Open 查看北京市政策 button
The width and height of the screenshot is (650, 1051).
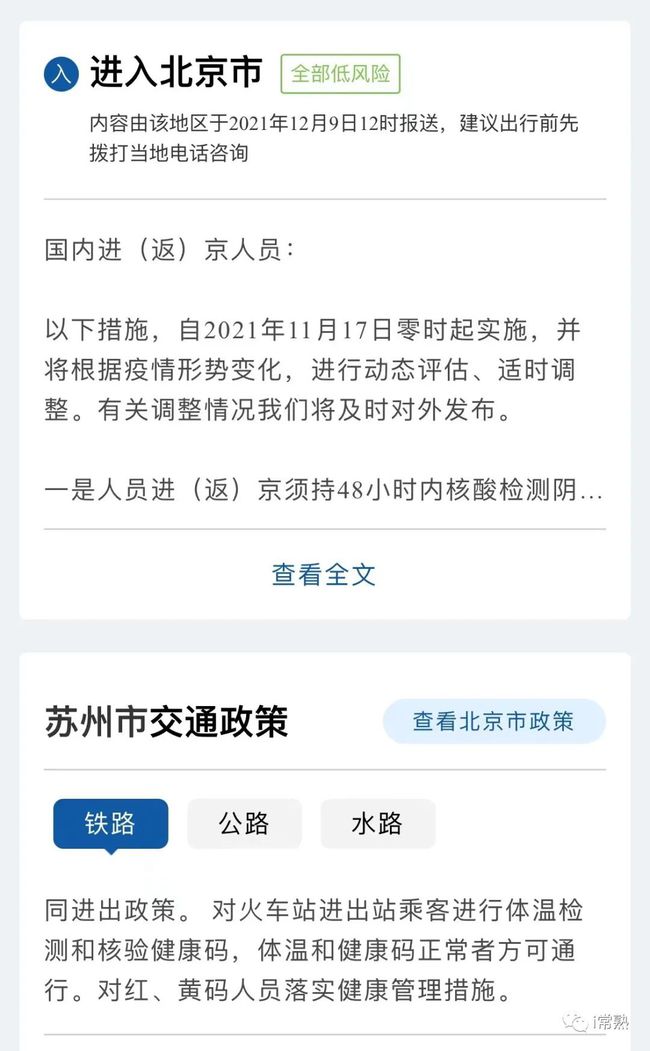coord(494,721)
